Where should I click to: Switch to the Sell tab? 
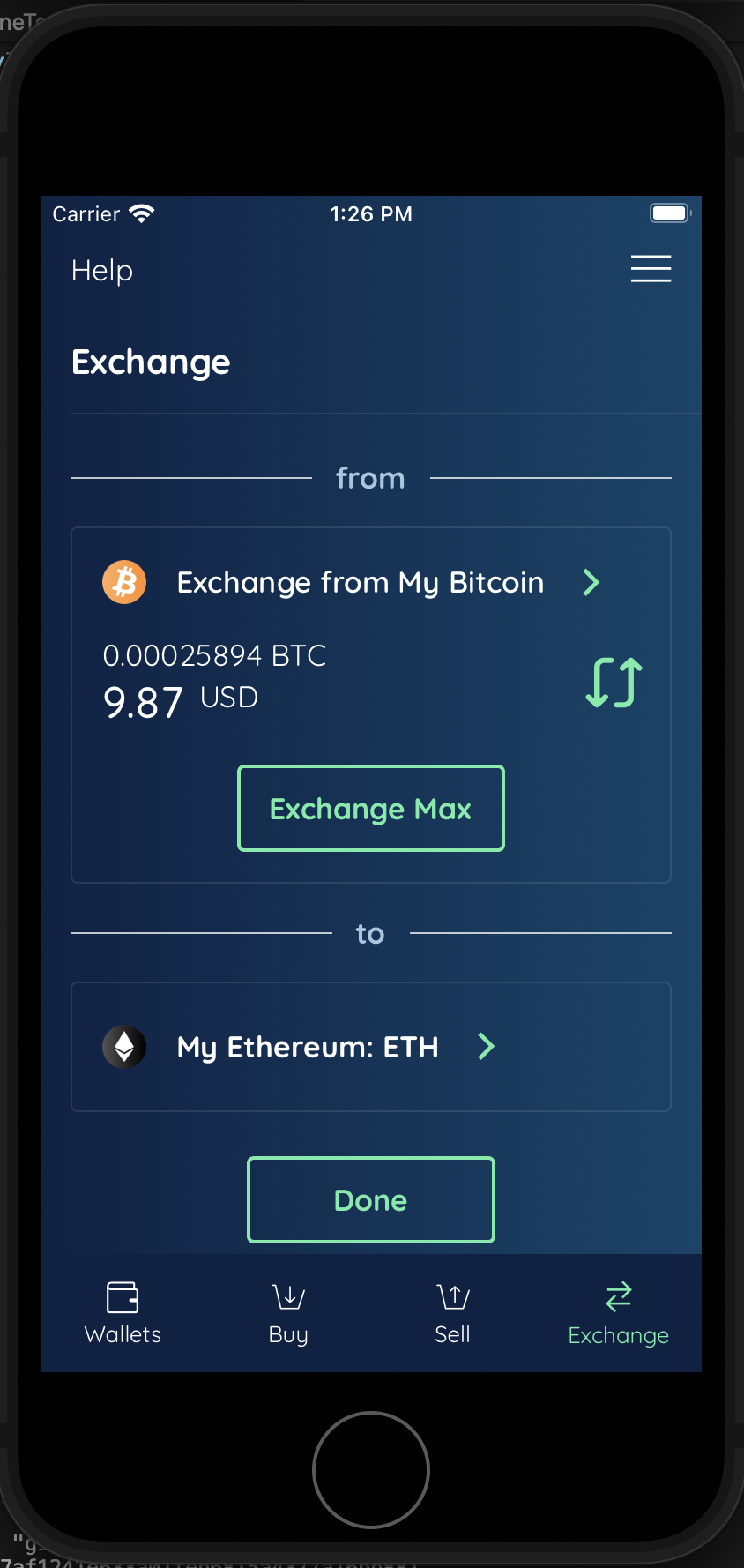(452, 1314)
